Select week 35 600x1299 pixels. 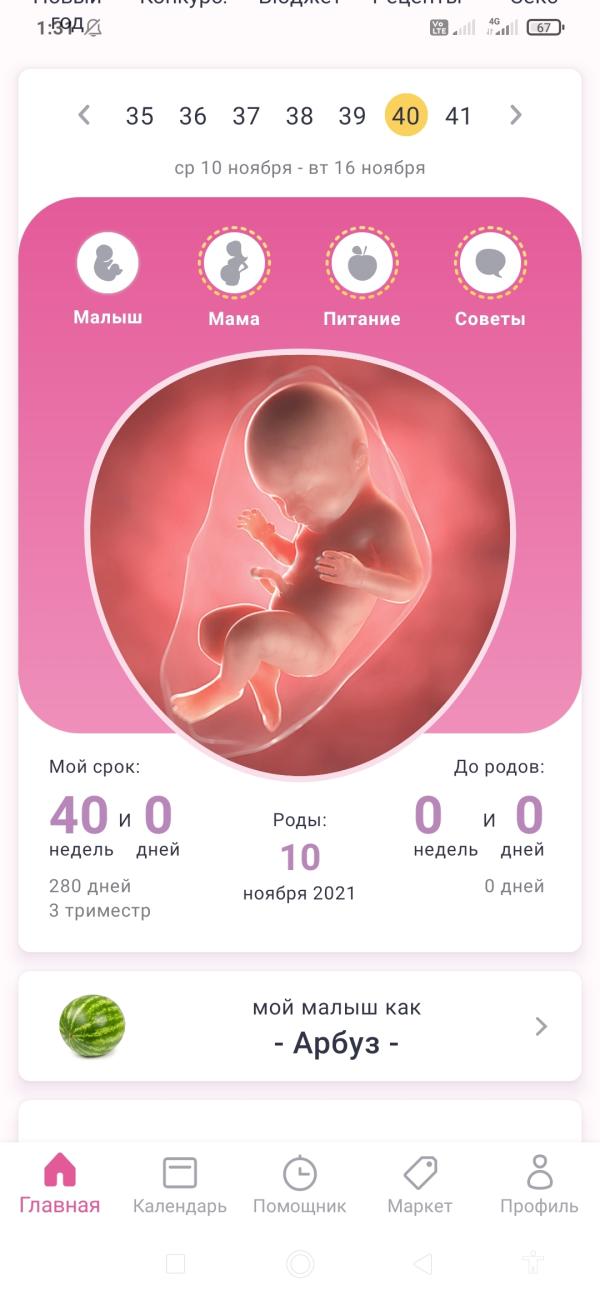click(x=139, y=116)
